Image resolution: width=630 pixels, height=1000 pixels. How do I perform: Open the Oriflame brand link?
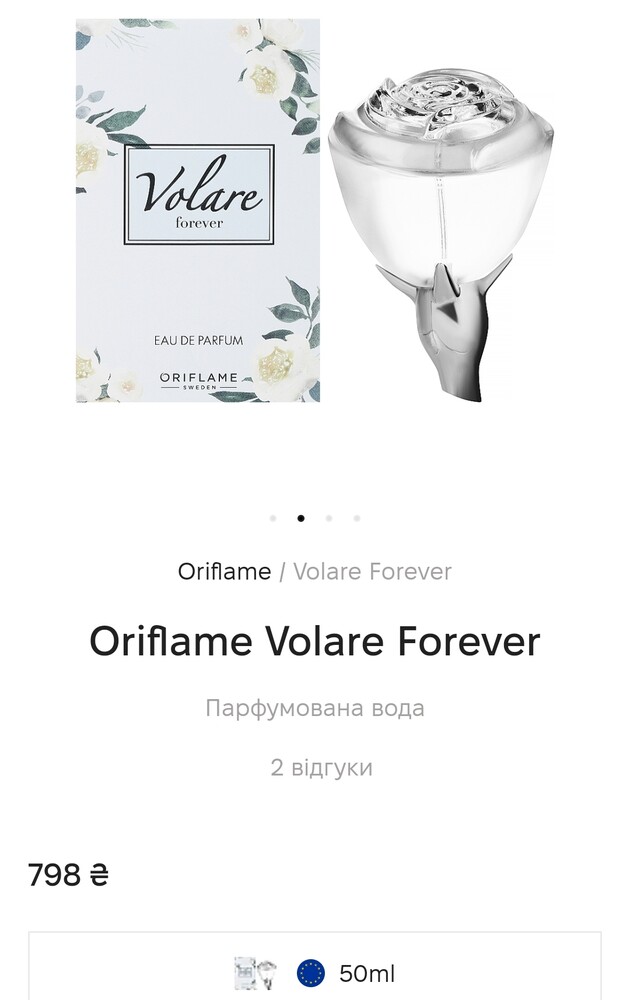pos(224,572)
